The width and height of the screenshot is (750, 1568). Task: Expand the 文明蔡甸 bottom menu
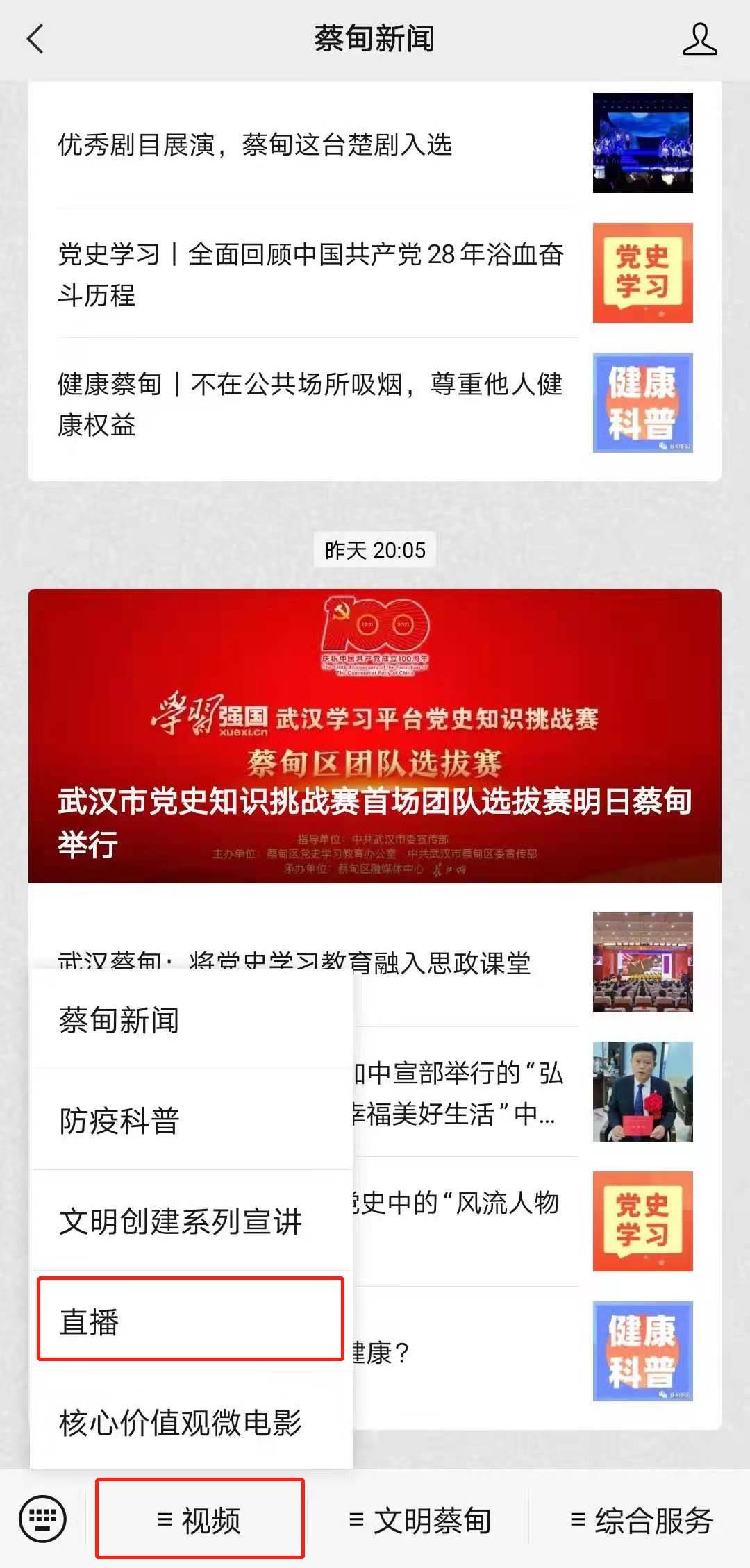click(x=420, y=1520)
